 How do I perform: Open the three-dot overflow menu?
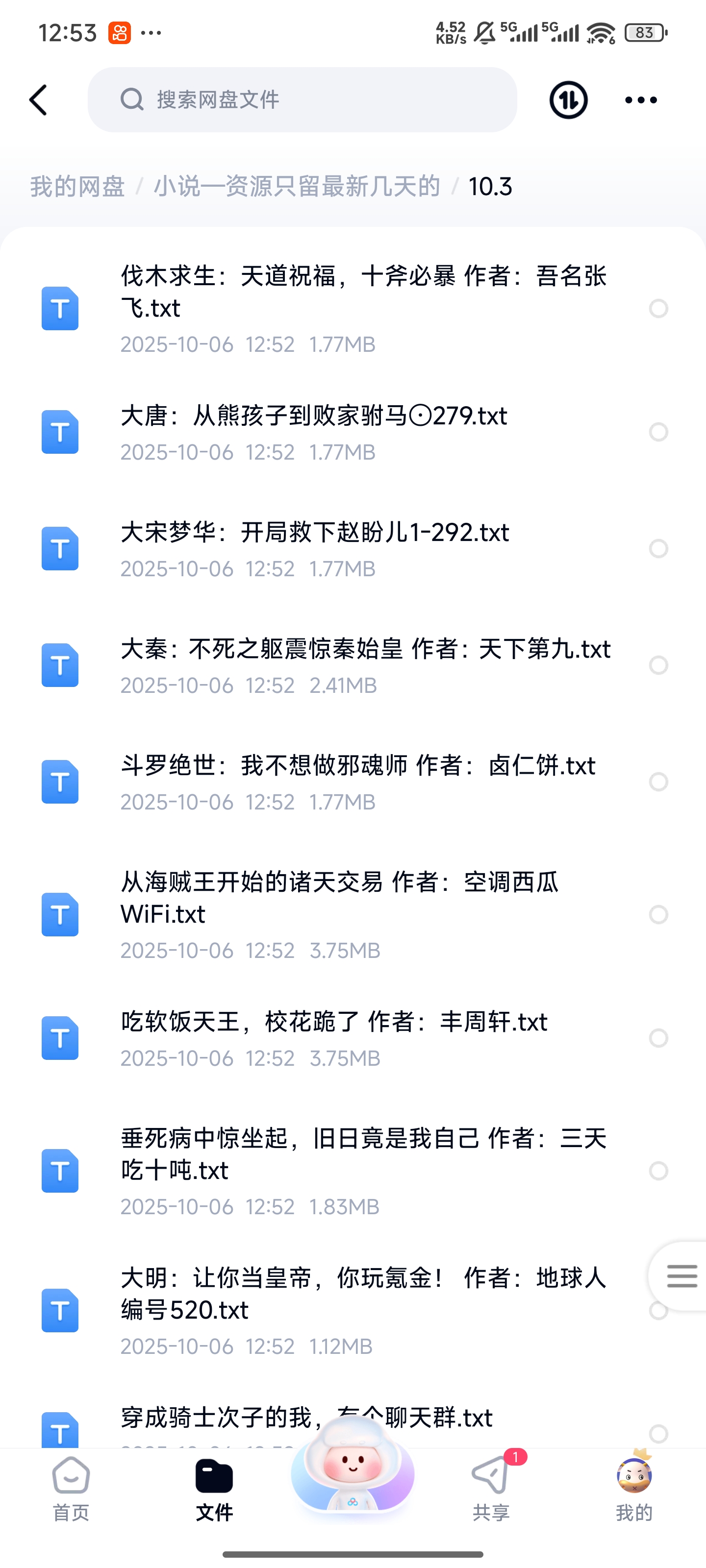[x=641, y=100]
